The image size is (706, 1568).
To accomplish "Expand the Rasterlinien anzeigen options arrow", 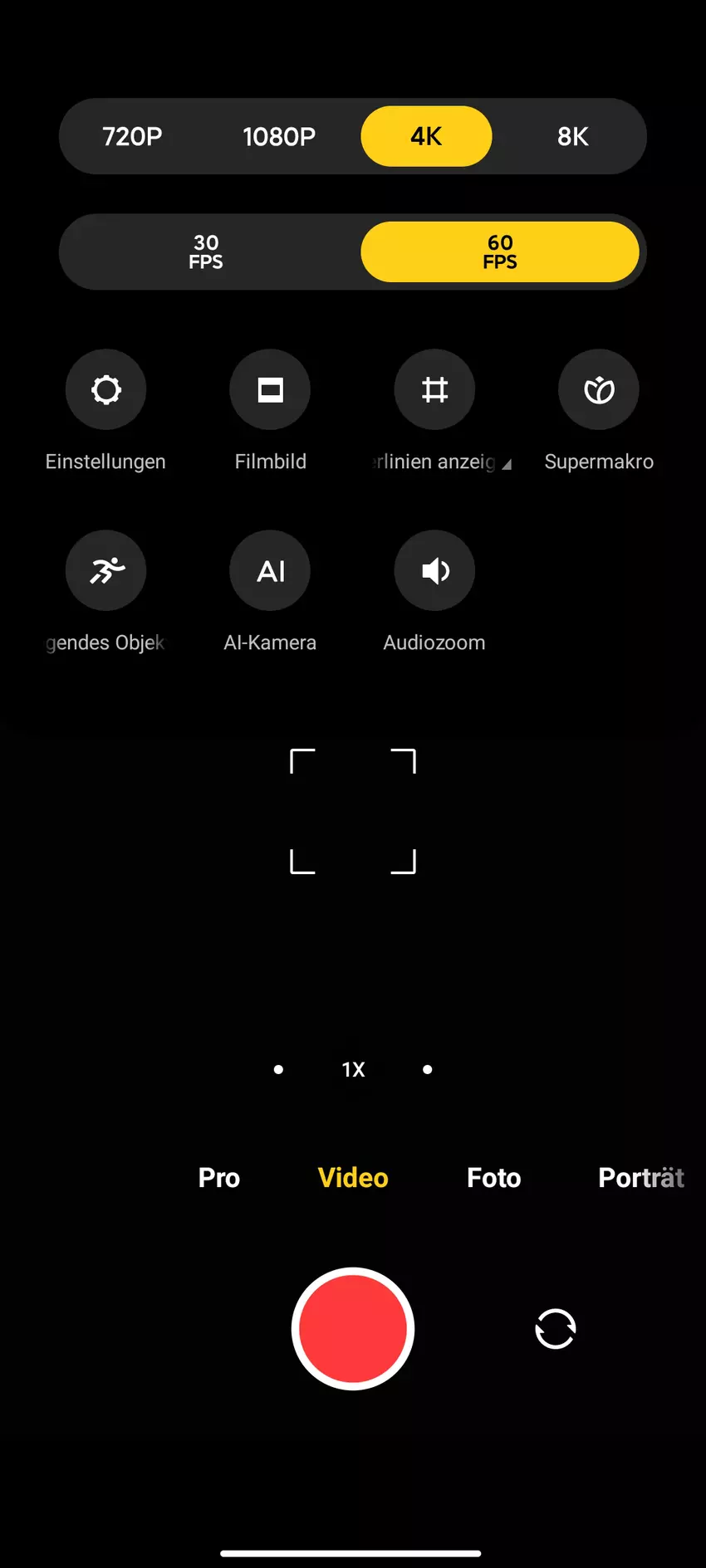I will 505,464.
